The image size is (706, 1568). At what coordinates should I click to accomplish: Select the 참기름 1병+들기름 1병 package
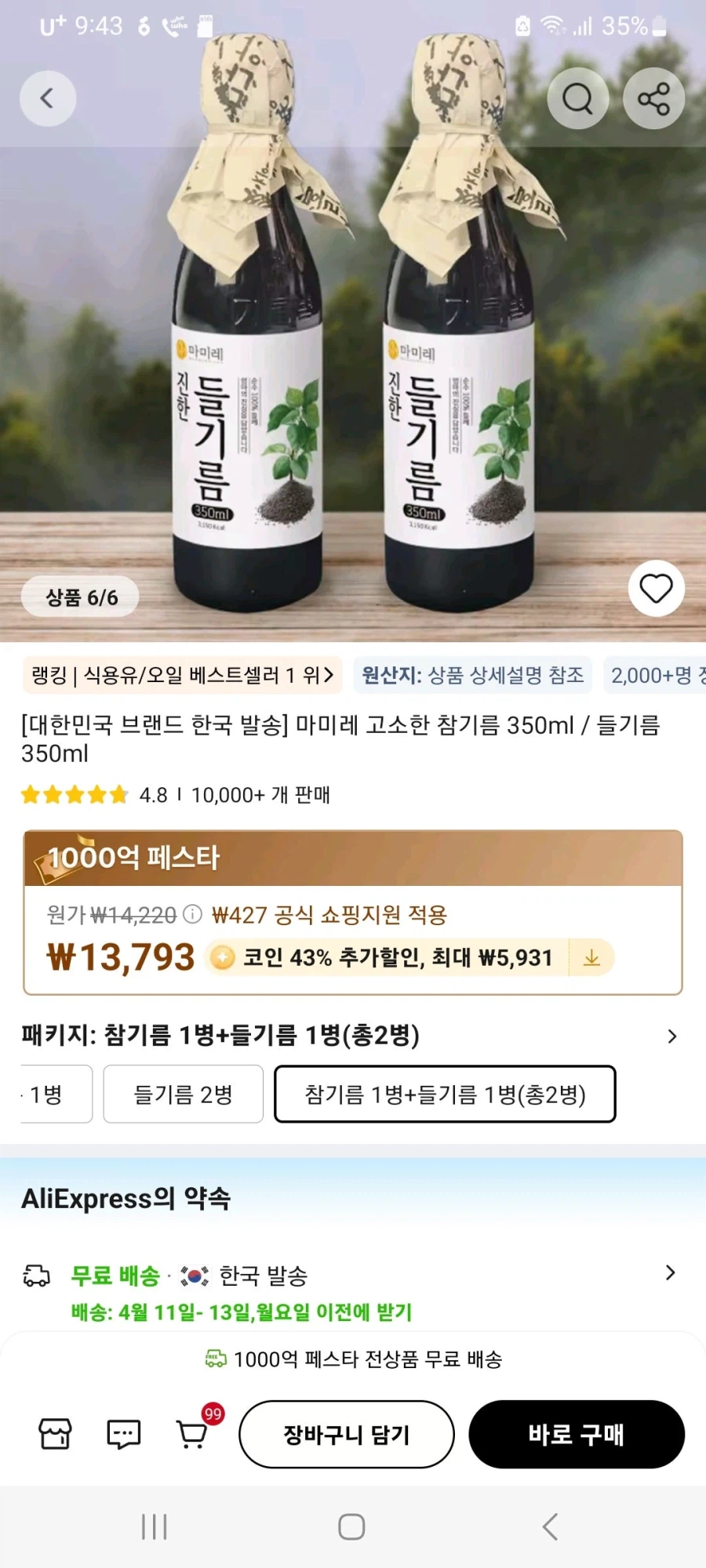tap(445, 1094)
